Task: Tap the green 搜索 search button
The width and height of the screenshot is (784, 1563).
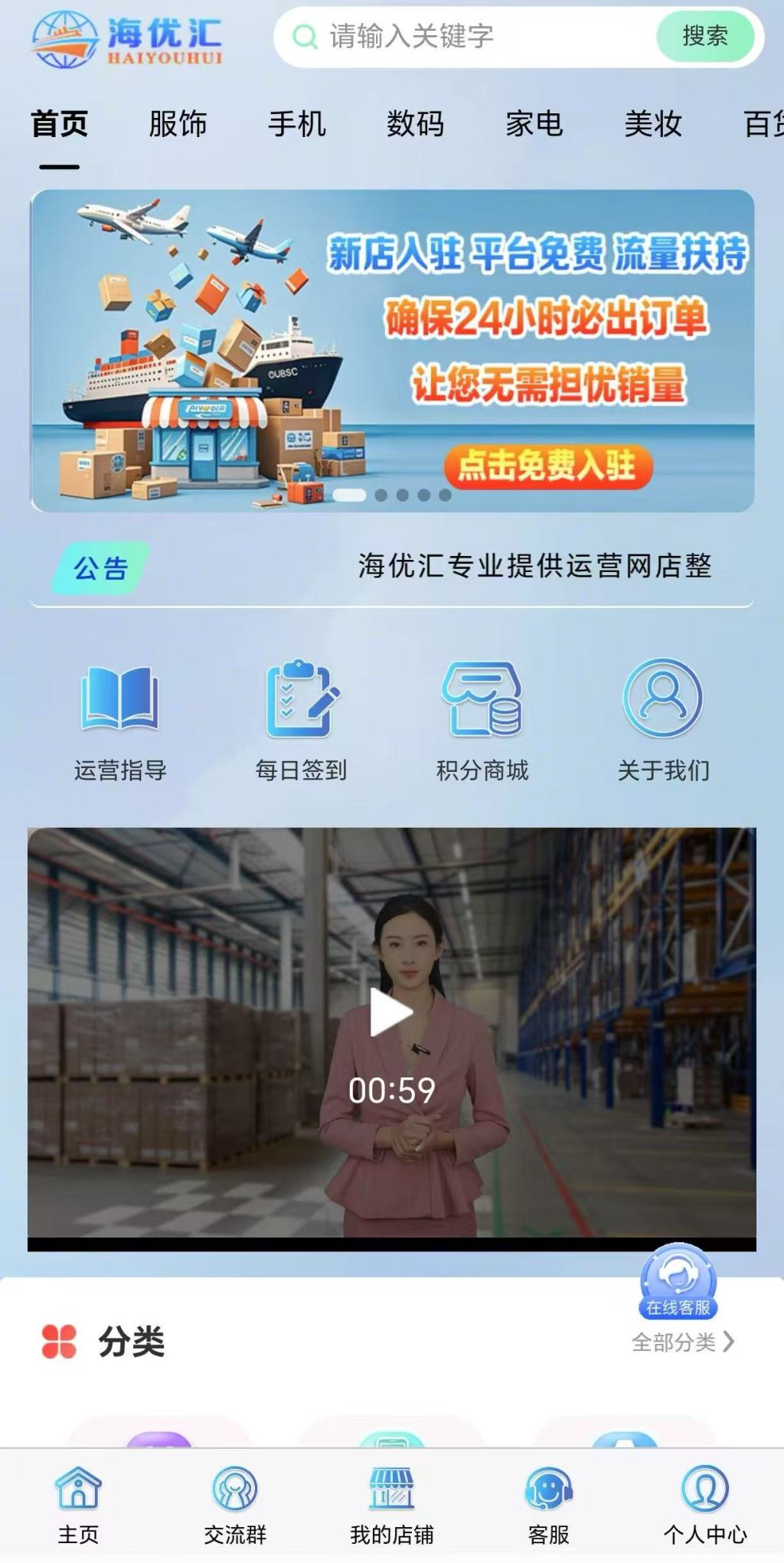Action: click(704, 37)
